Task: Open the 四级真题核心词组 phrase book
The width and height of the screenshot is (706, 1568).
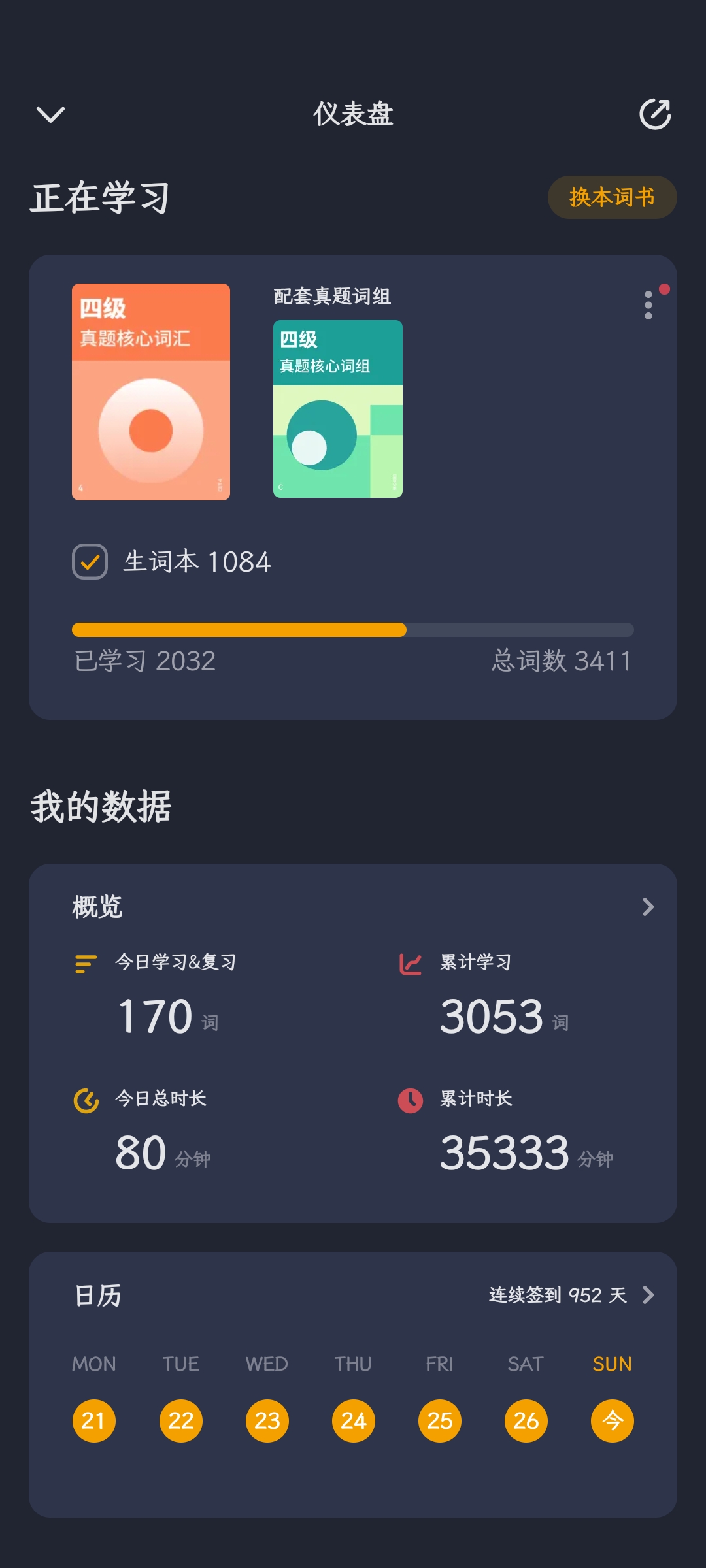Action: pos(337,409)
